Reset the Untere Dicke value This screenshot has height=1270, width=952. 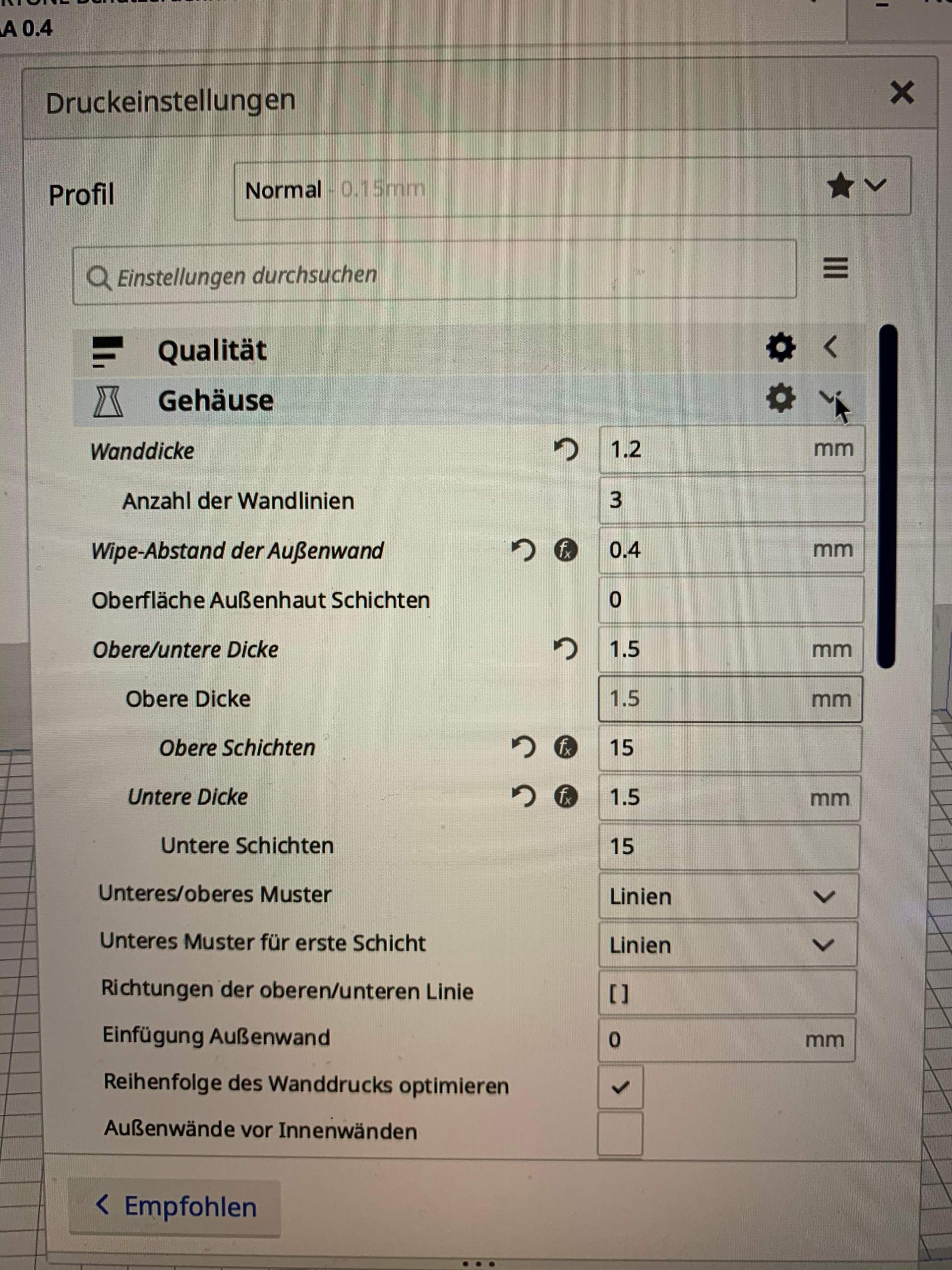coord(523,796)
